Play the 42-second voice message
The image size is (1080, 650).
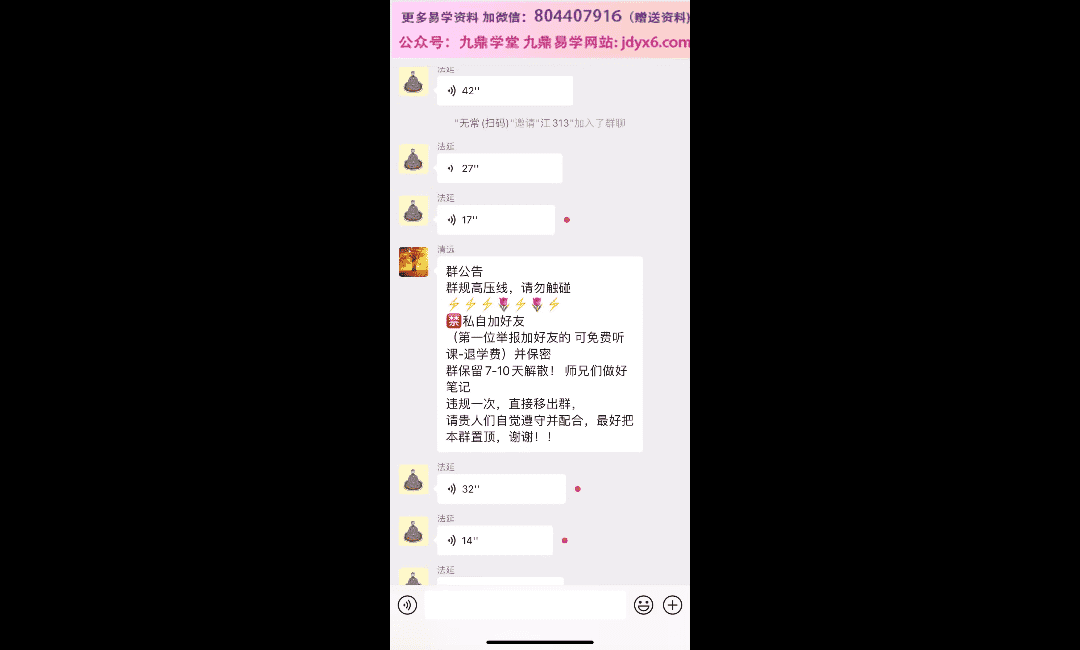click(x=504, y=91)
